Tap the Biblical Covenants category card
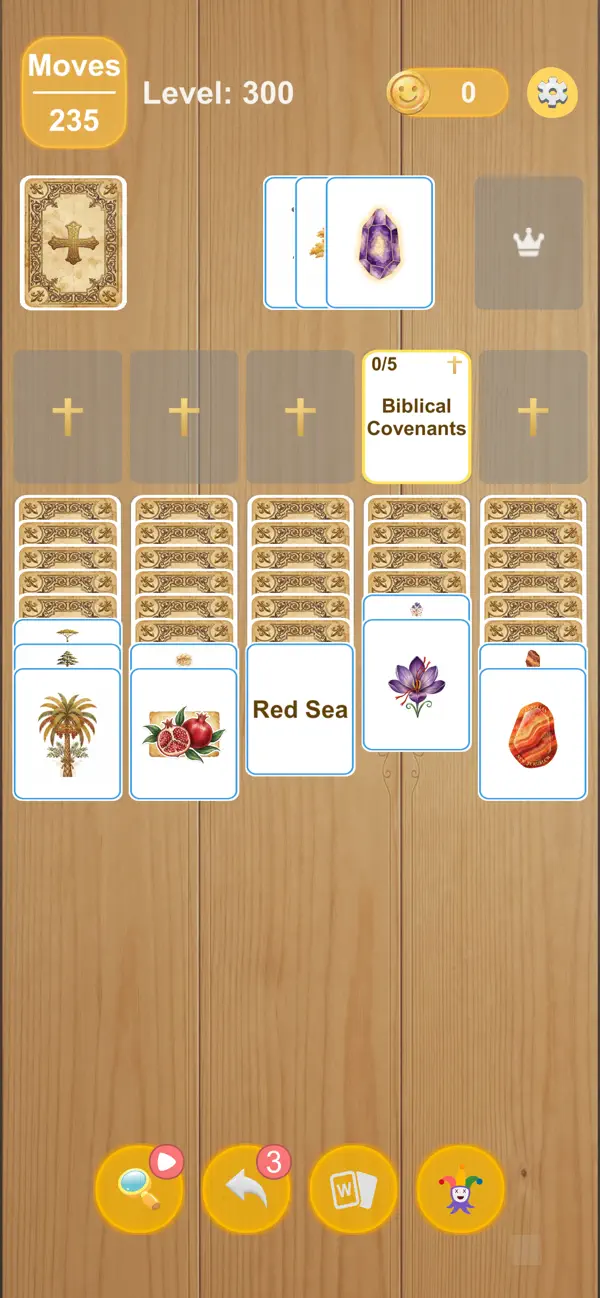 pos(416,417)
